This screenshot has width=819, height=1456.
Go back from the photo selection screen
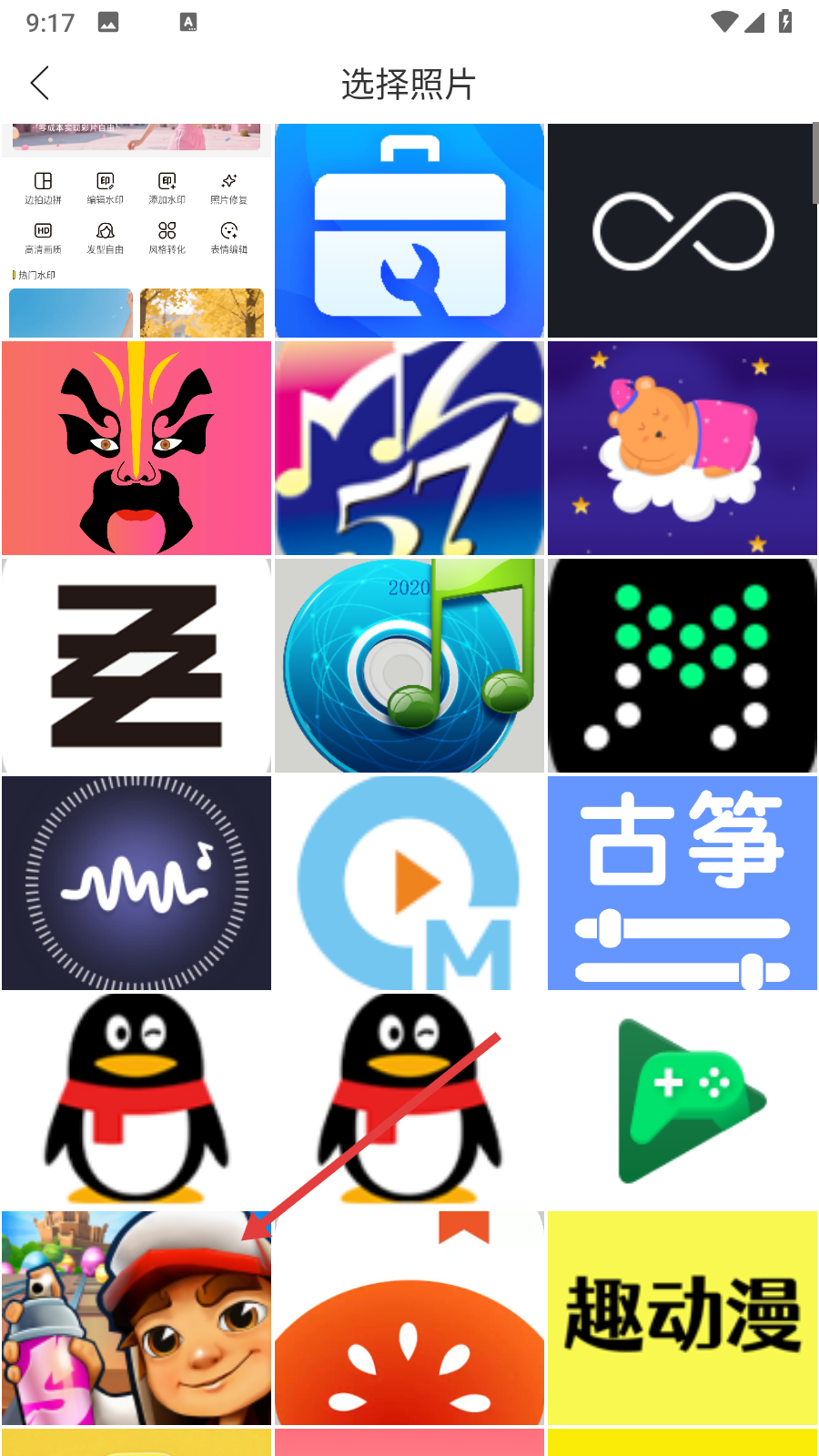click(x=40, y=84)
